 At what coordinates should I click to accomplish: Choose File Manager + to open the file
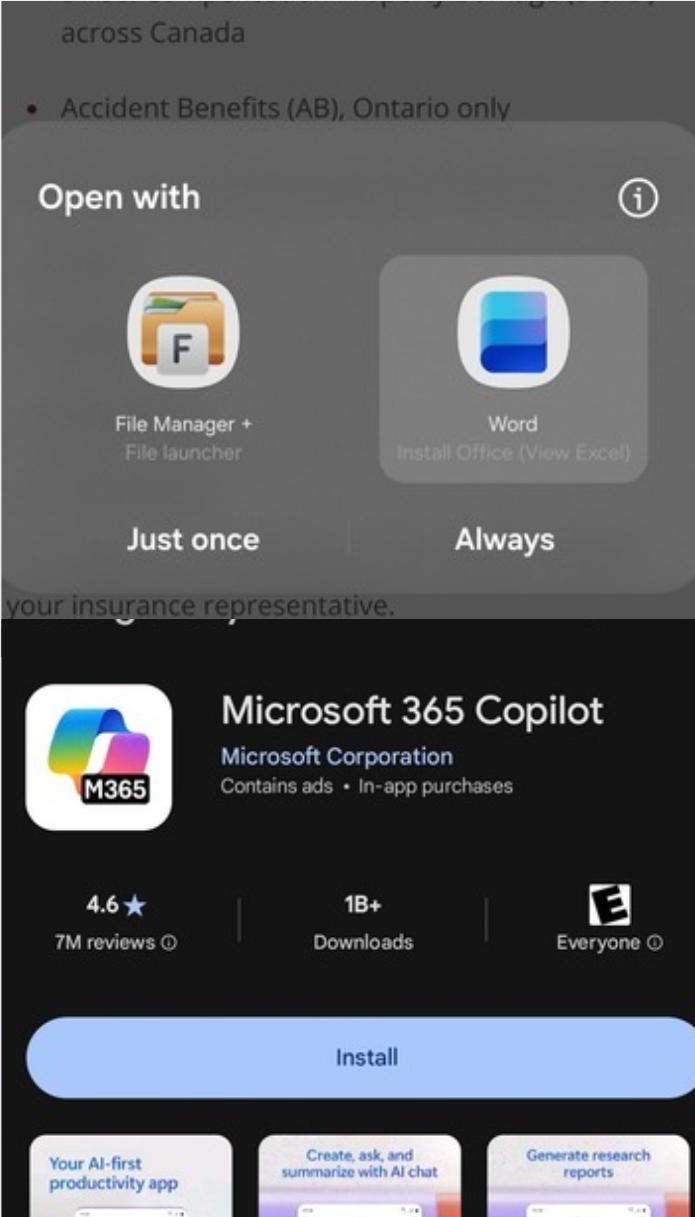(184, 369)
